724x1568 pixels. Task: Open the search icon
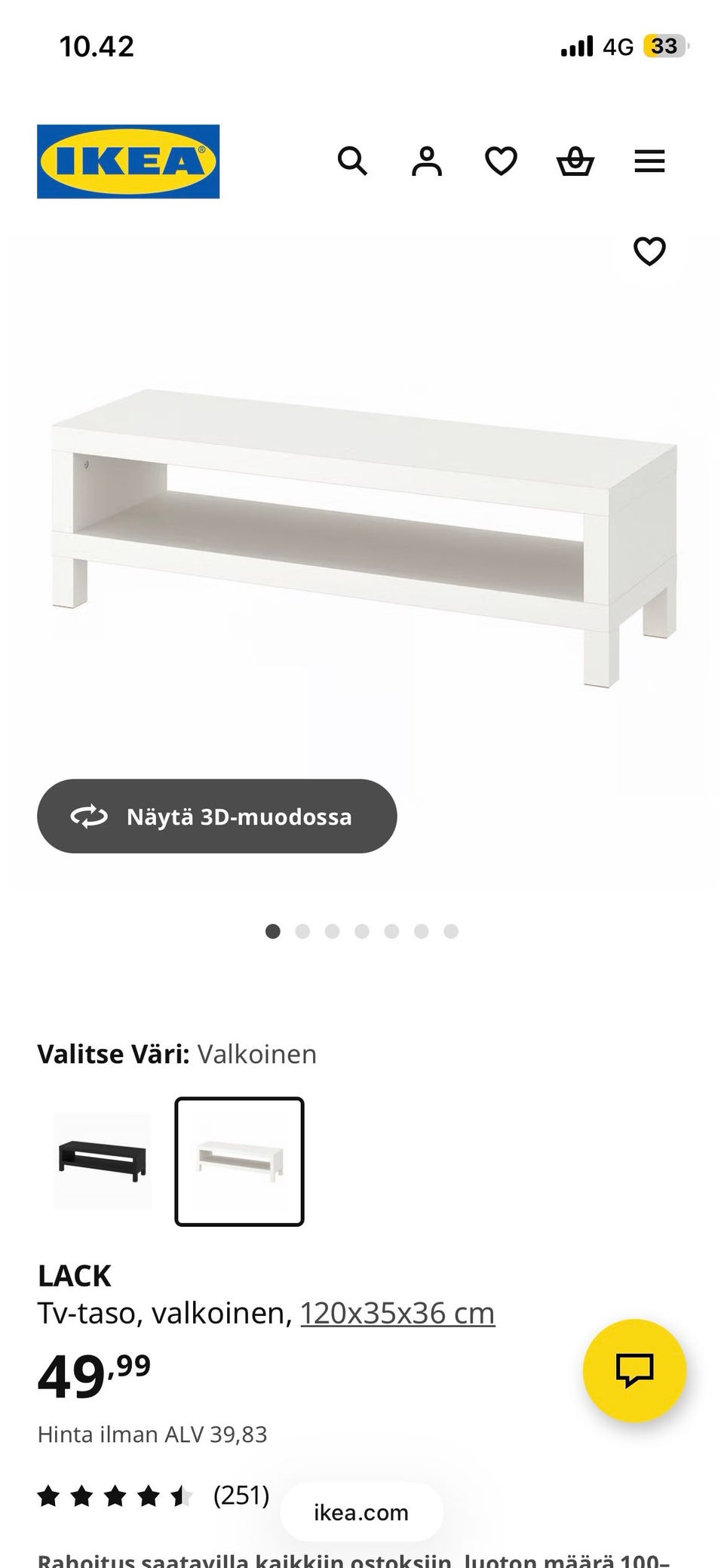point(353,160)
